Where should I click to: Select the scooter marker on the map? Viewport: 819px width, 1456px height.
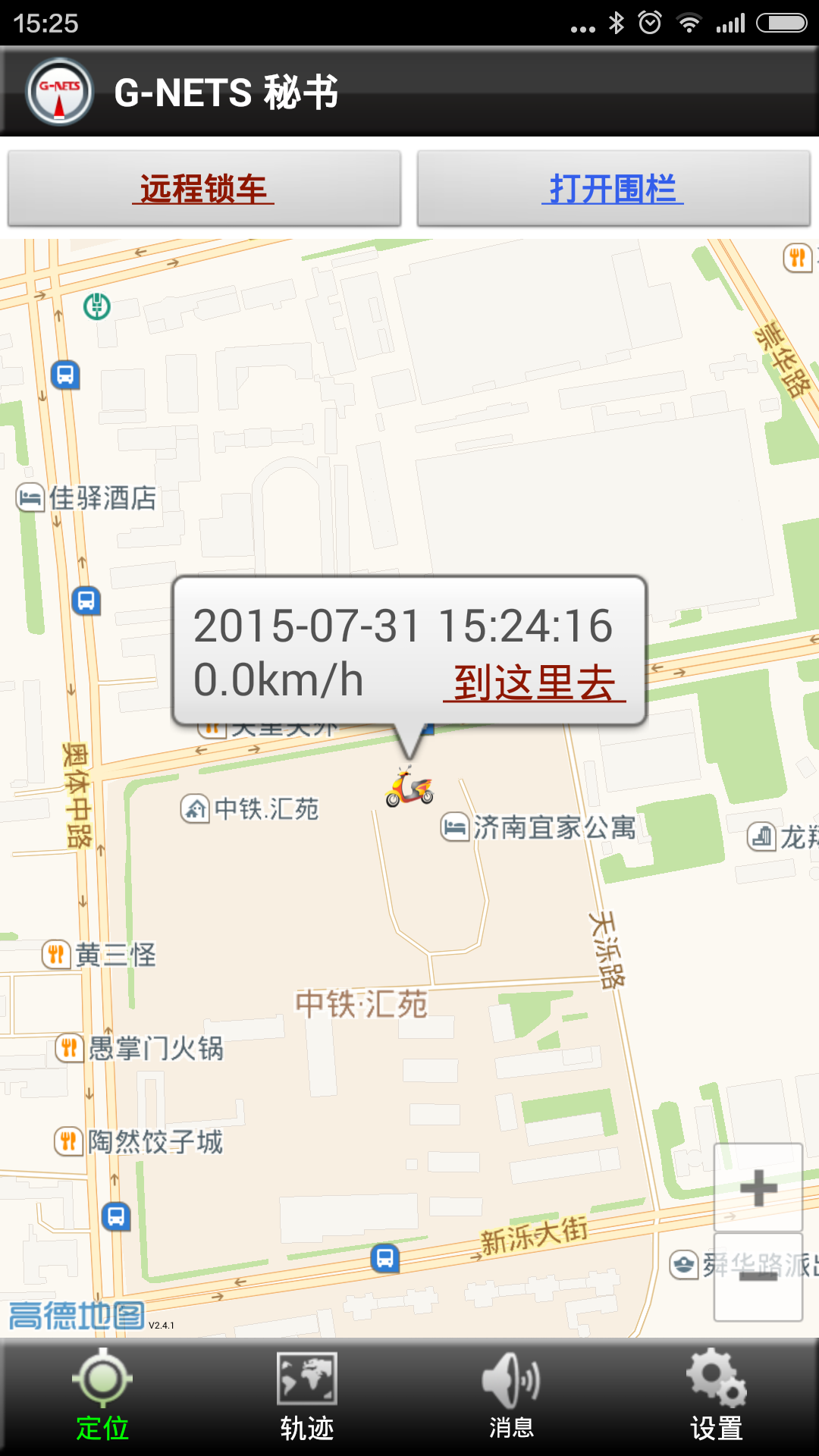coord(409,789)
